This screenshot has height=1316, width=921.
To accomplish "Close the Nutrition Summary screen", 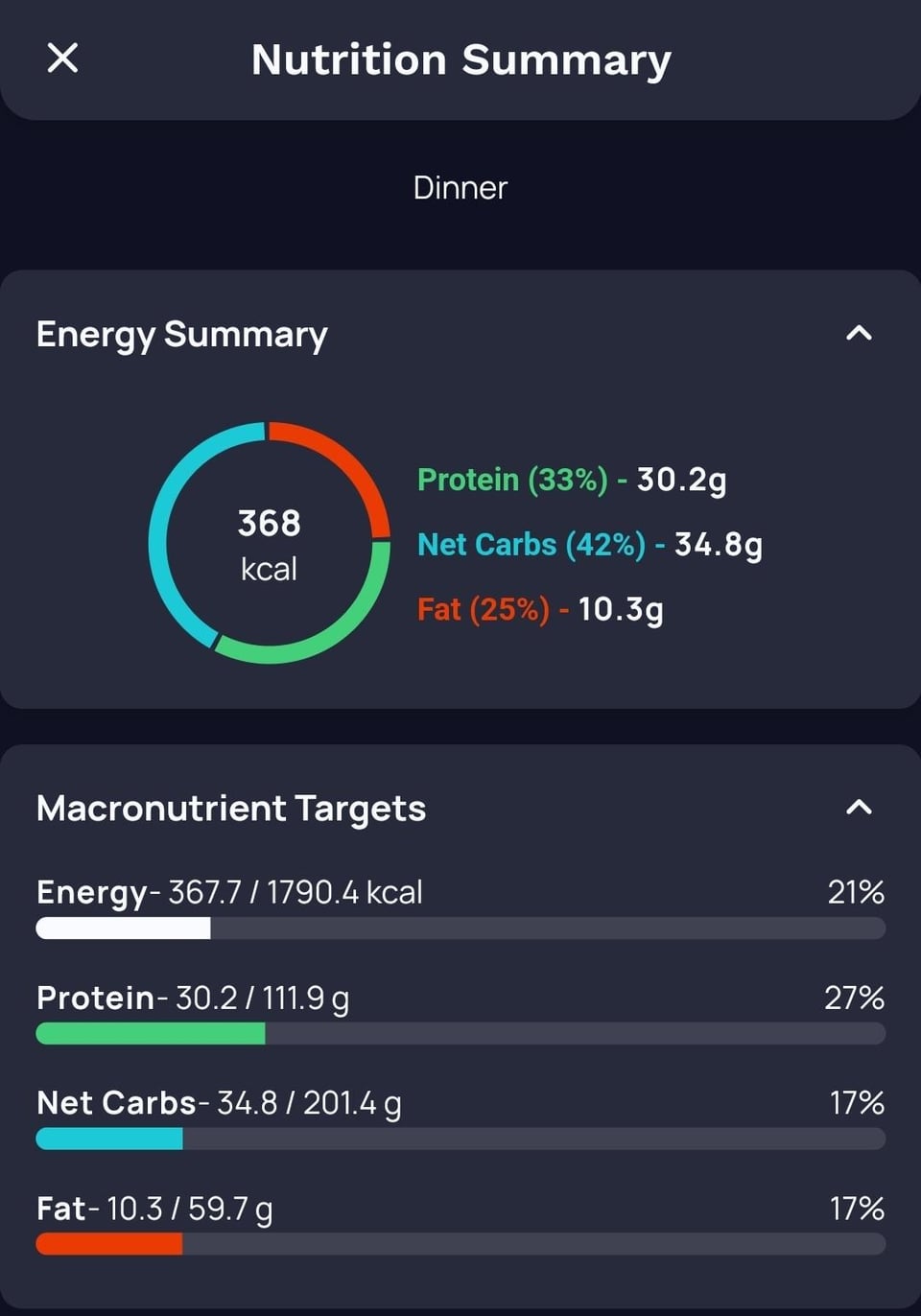I will [x=63, y=59].
